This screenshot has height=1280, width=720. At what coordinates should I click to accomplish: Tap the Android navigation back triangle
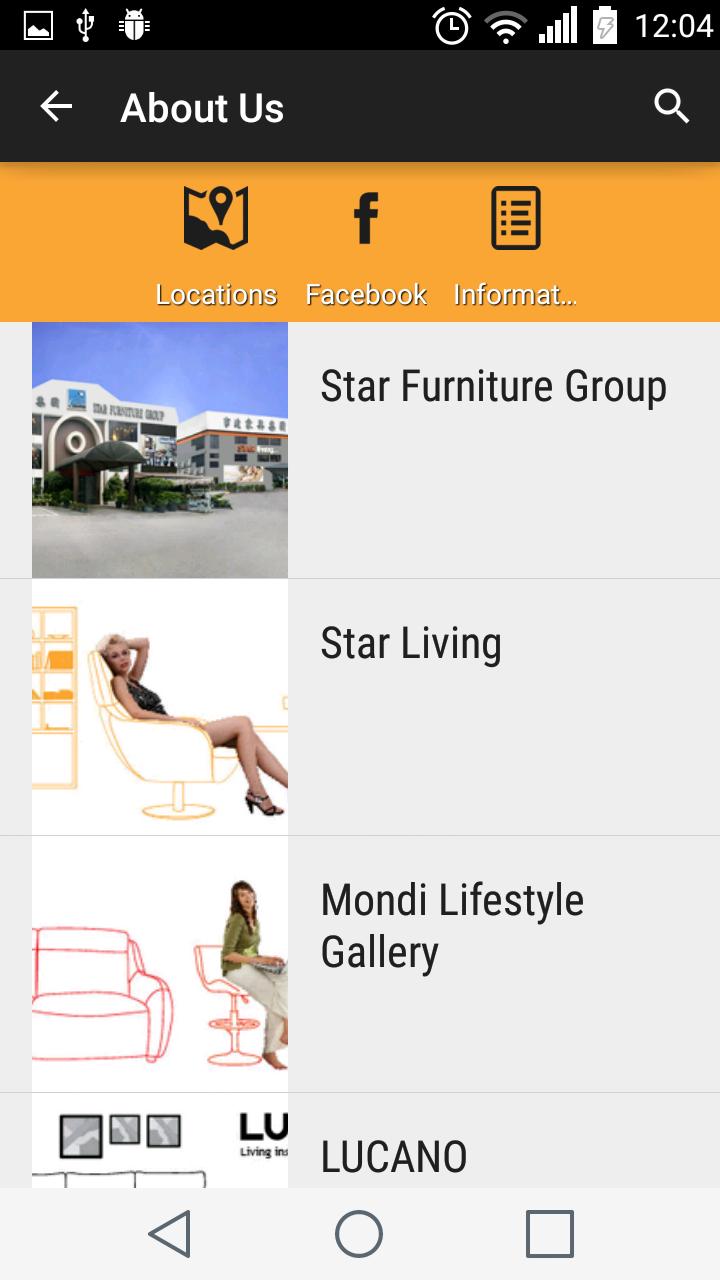172,1234
